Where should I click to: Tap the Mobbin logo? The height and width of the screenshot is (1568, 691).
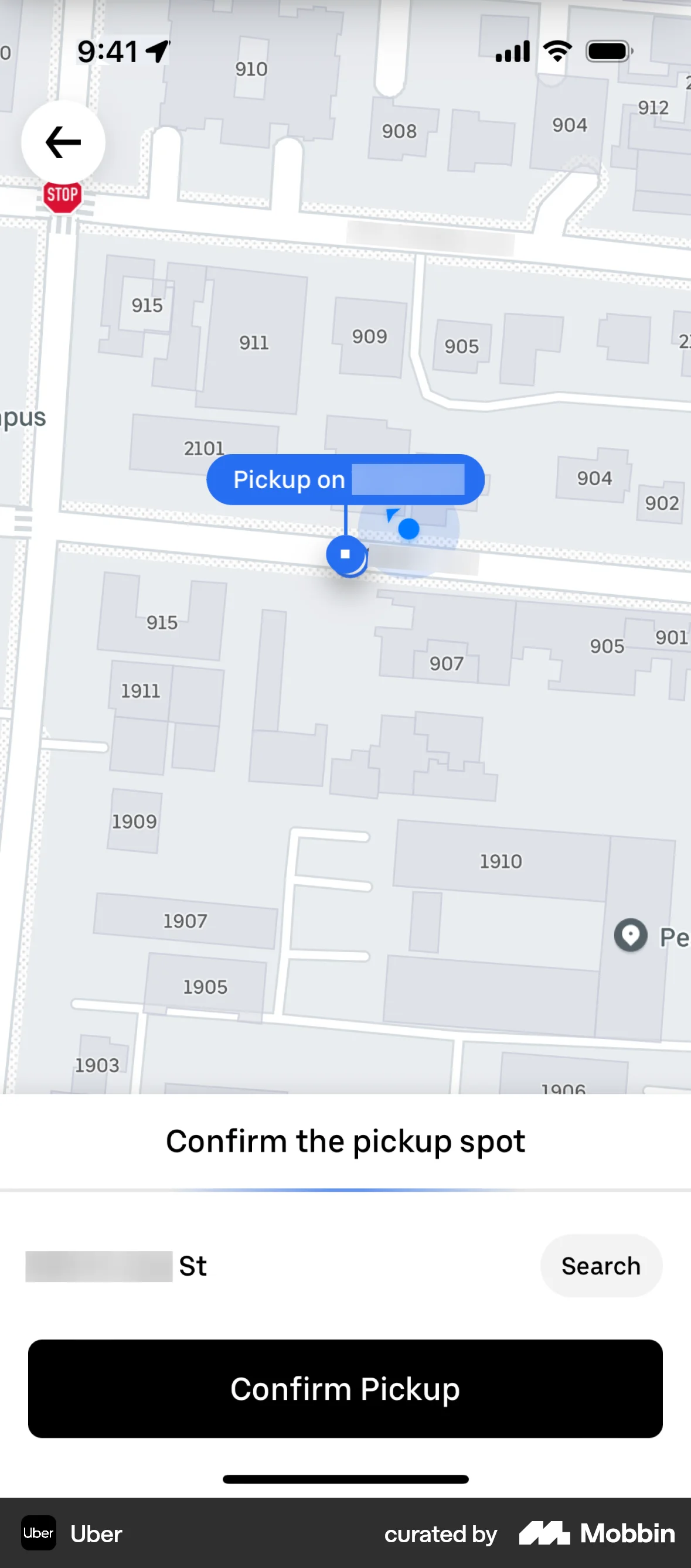click(595, 1534)
